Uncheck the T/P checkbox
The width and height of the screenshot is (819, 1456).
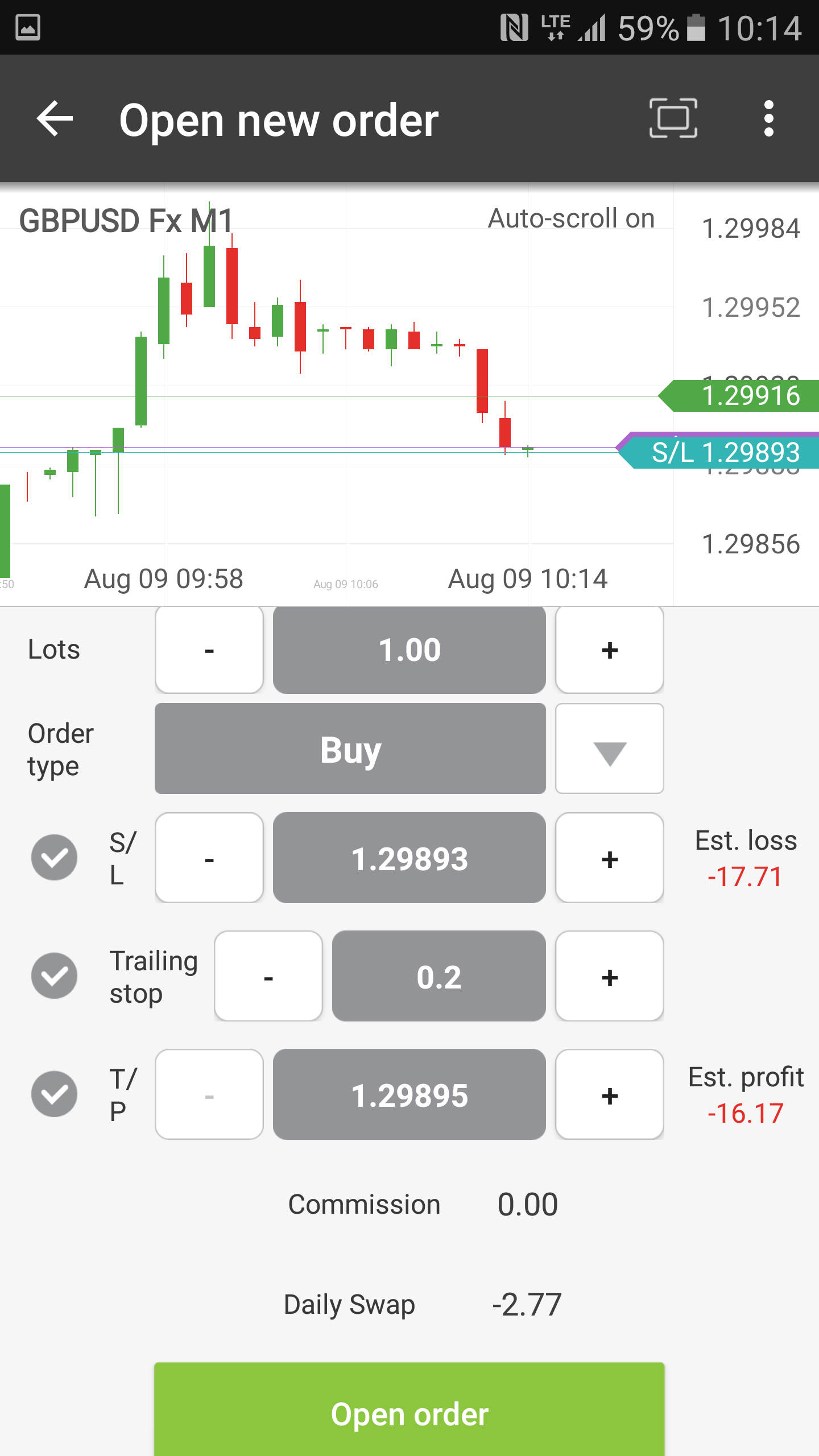pyautogui.click(x=55, y=1094)
